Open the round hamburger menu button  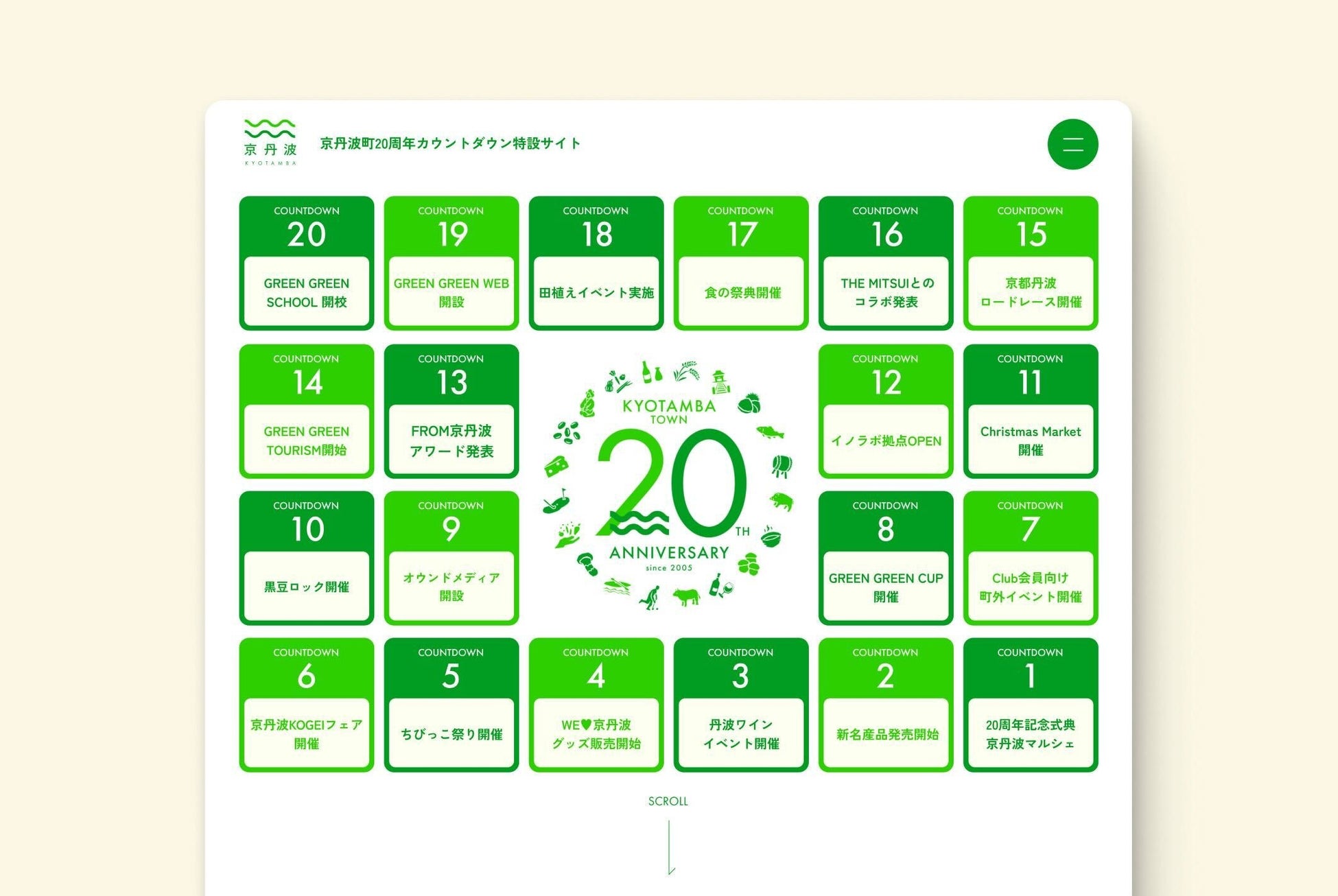click(x=1072, y=144)
